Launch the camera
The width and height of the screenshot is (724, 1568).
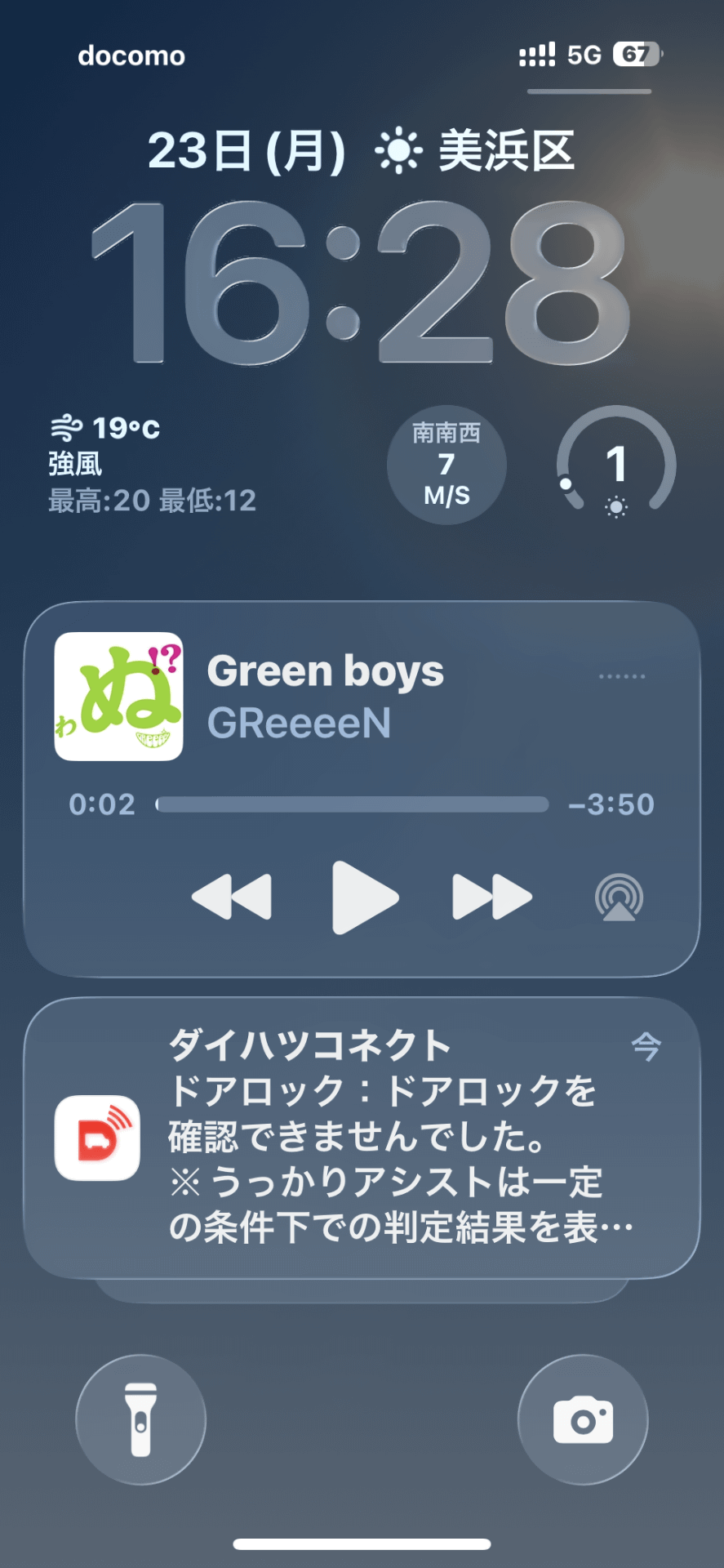(x=583, y=1419)
